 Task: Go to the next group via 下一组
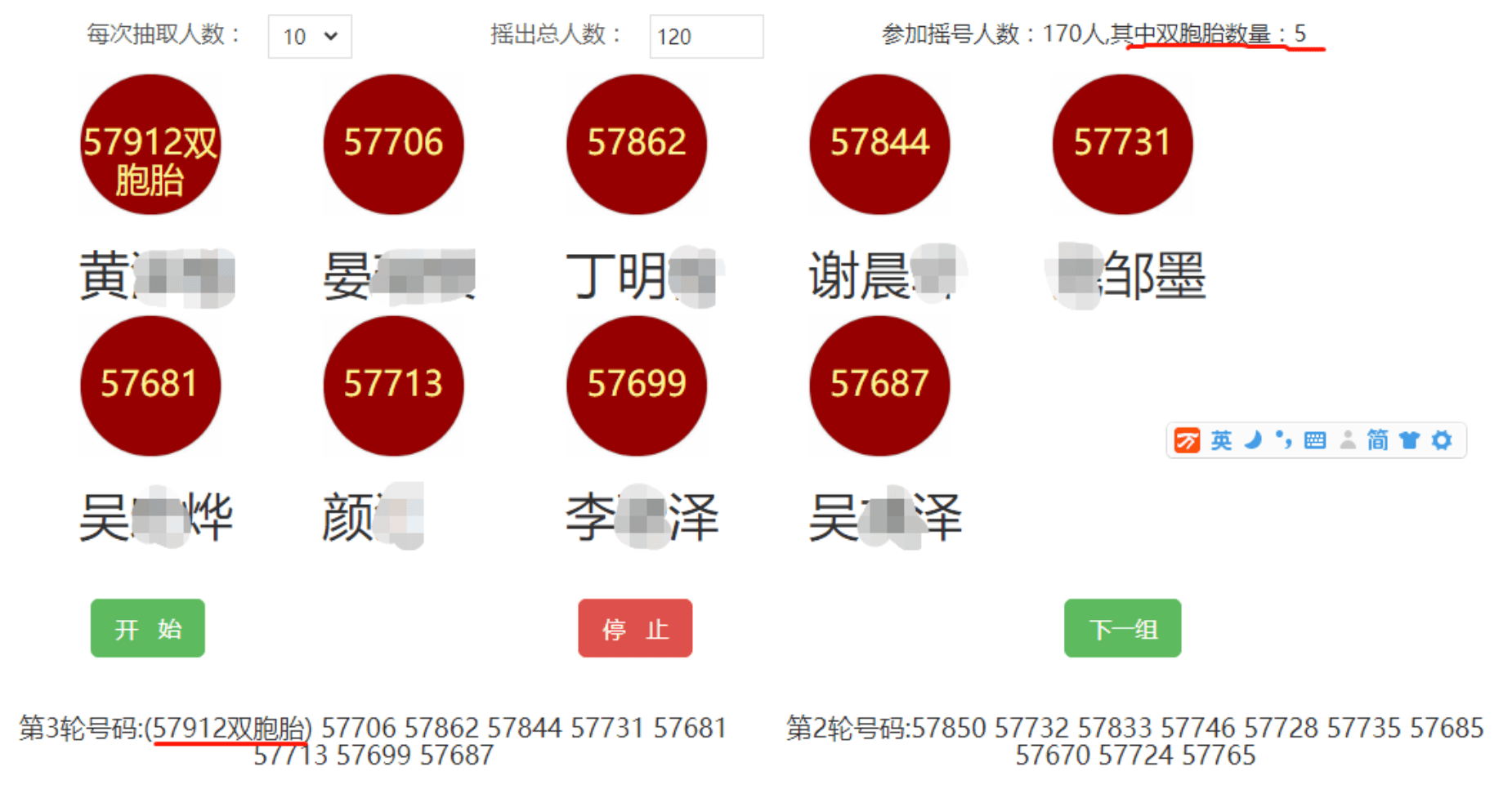(1122, 628)
